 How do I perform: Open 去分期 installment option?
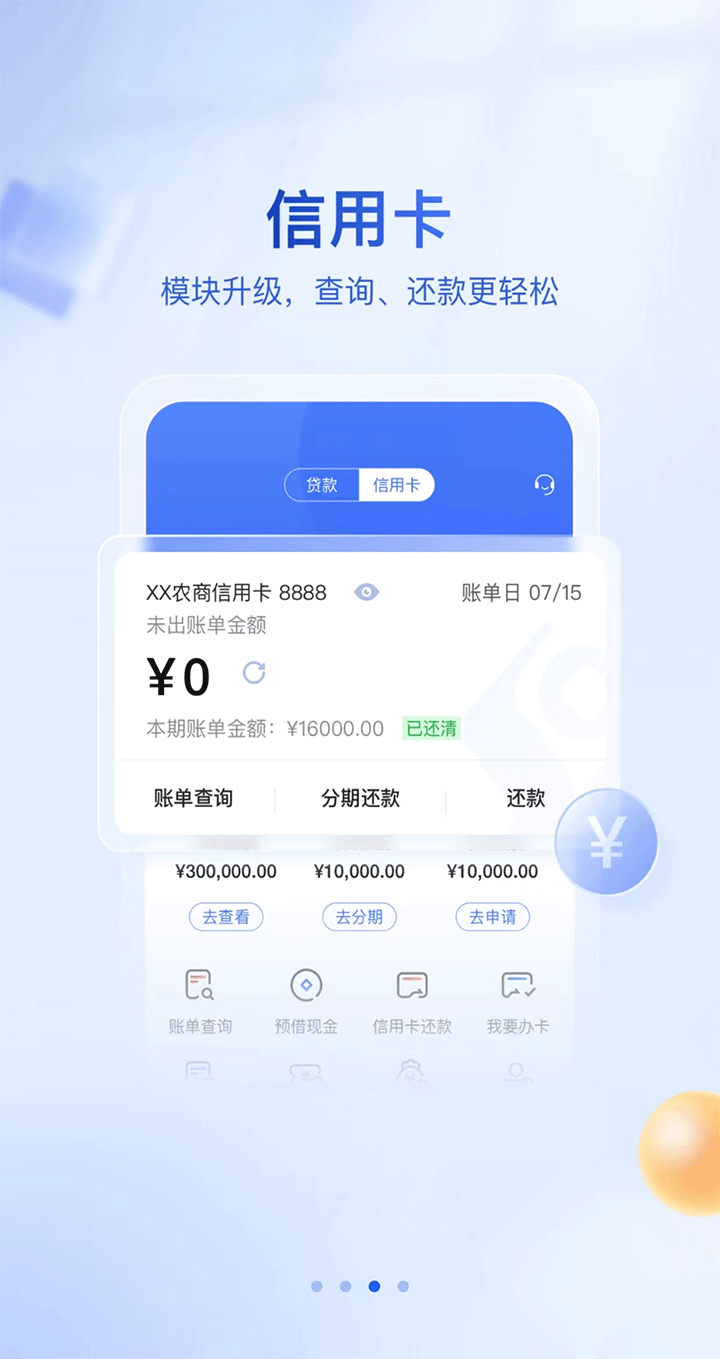pyautogui.click(x=358, y=917)
